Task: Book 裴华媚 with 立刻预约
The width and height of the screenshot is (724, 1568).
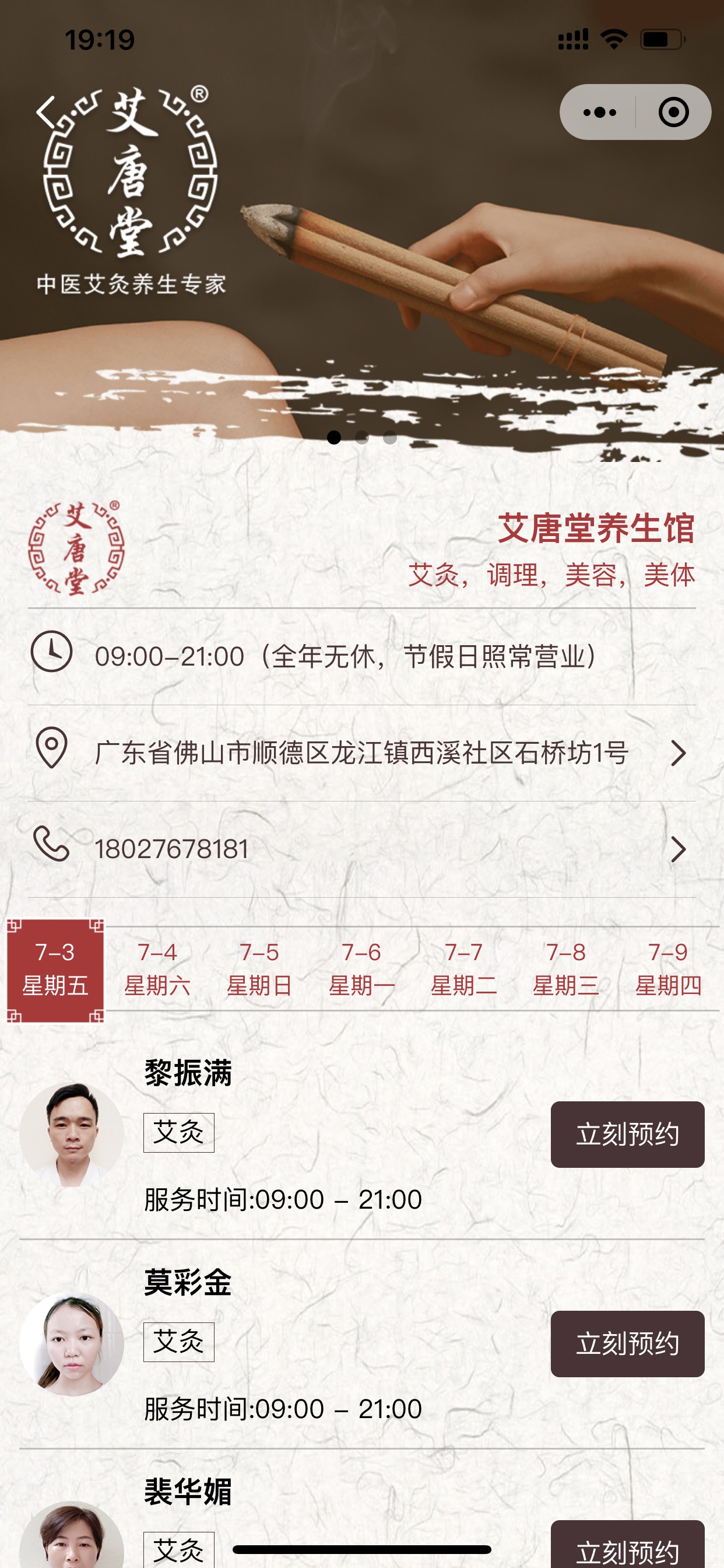Action: [627, 1546]
